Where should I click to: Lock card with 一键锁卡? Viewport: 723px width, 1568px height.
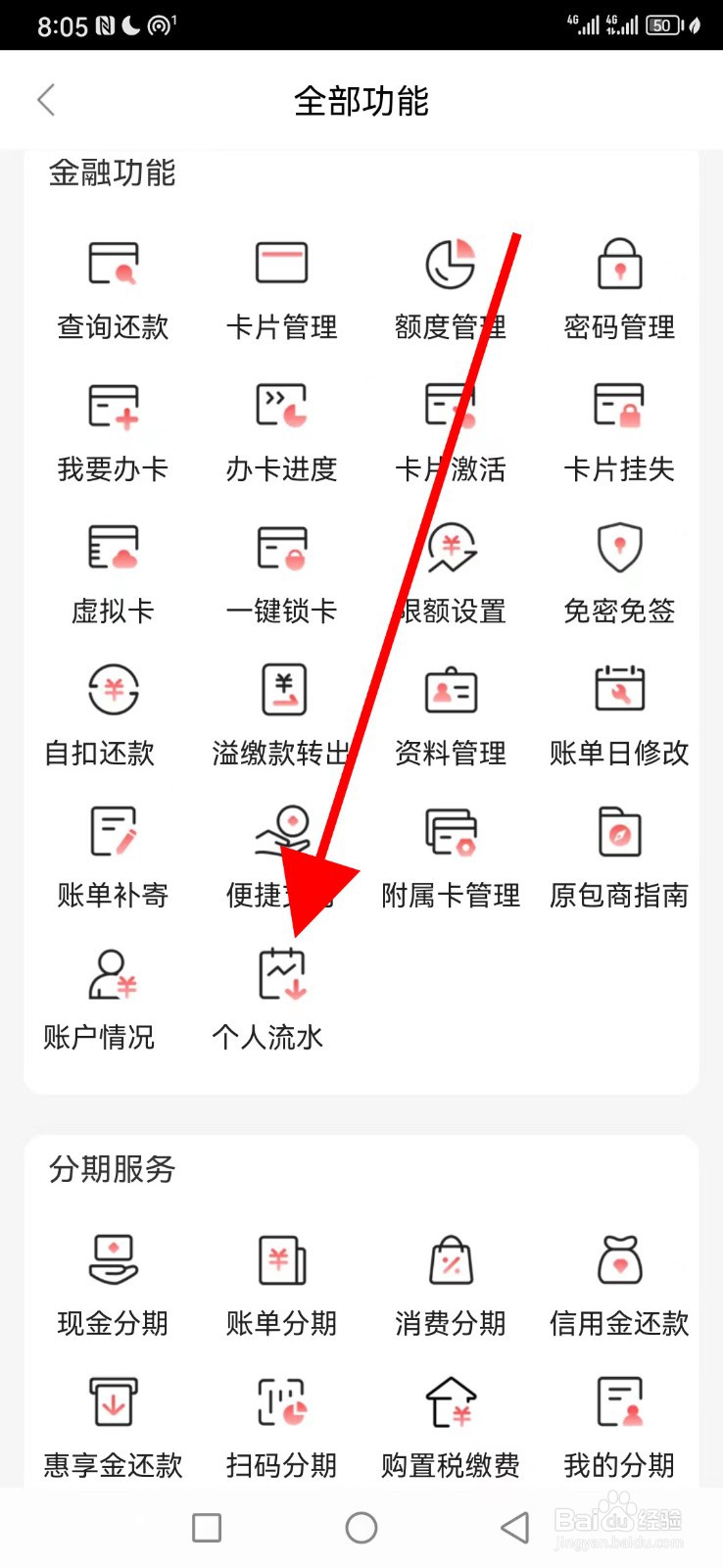tap(280, 568)
